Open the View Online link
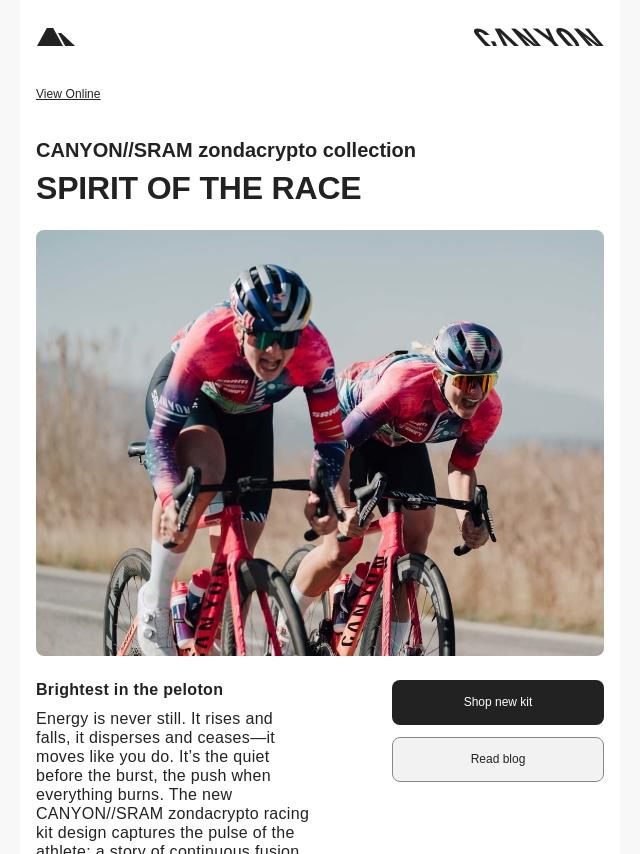Image resolution: width=640 pixels, height=854 pixels. click(68, 94)
